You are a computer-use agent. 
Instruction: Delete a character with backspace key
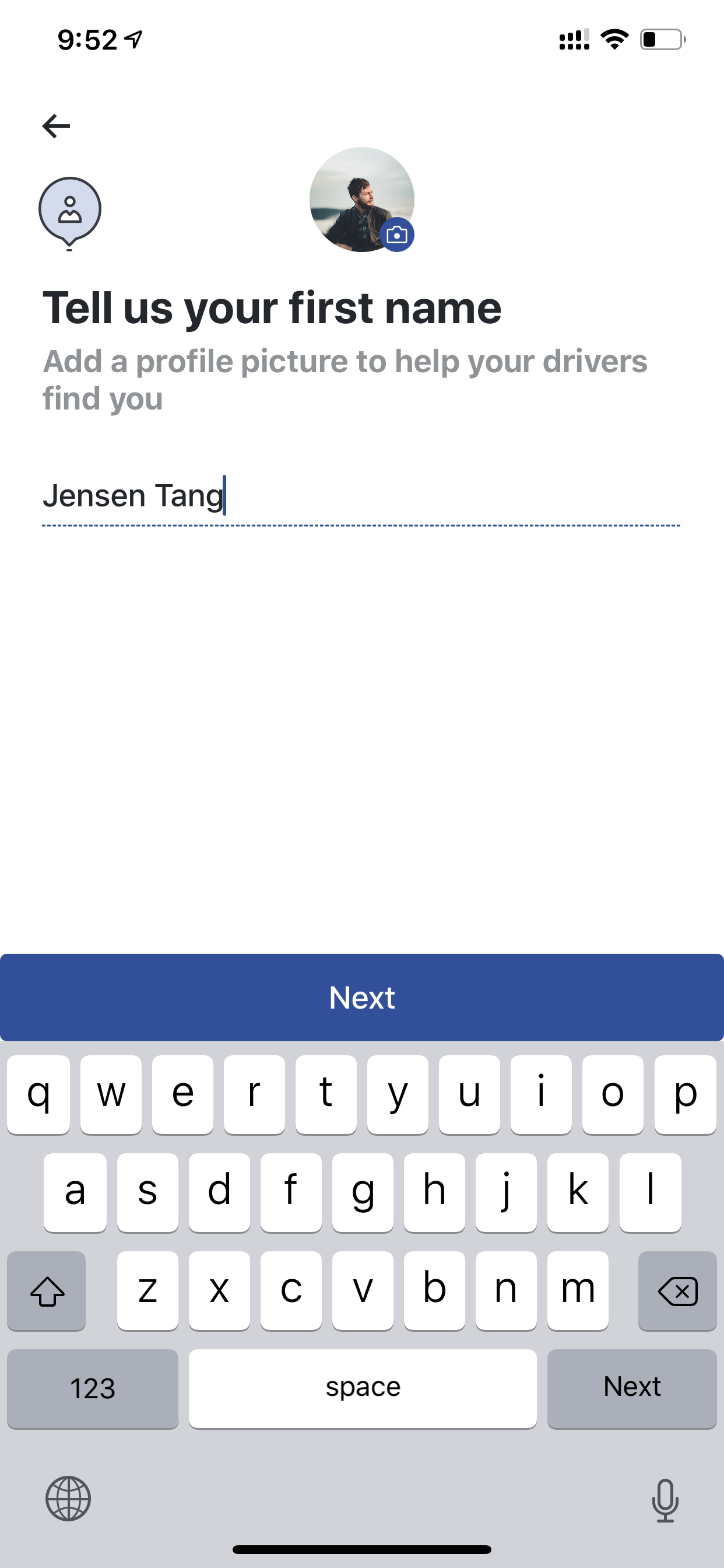677,1290
